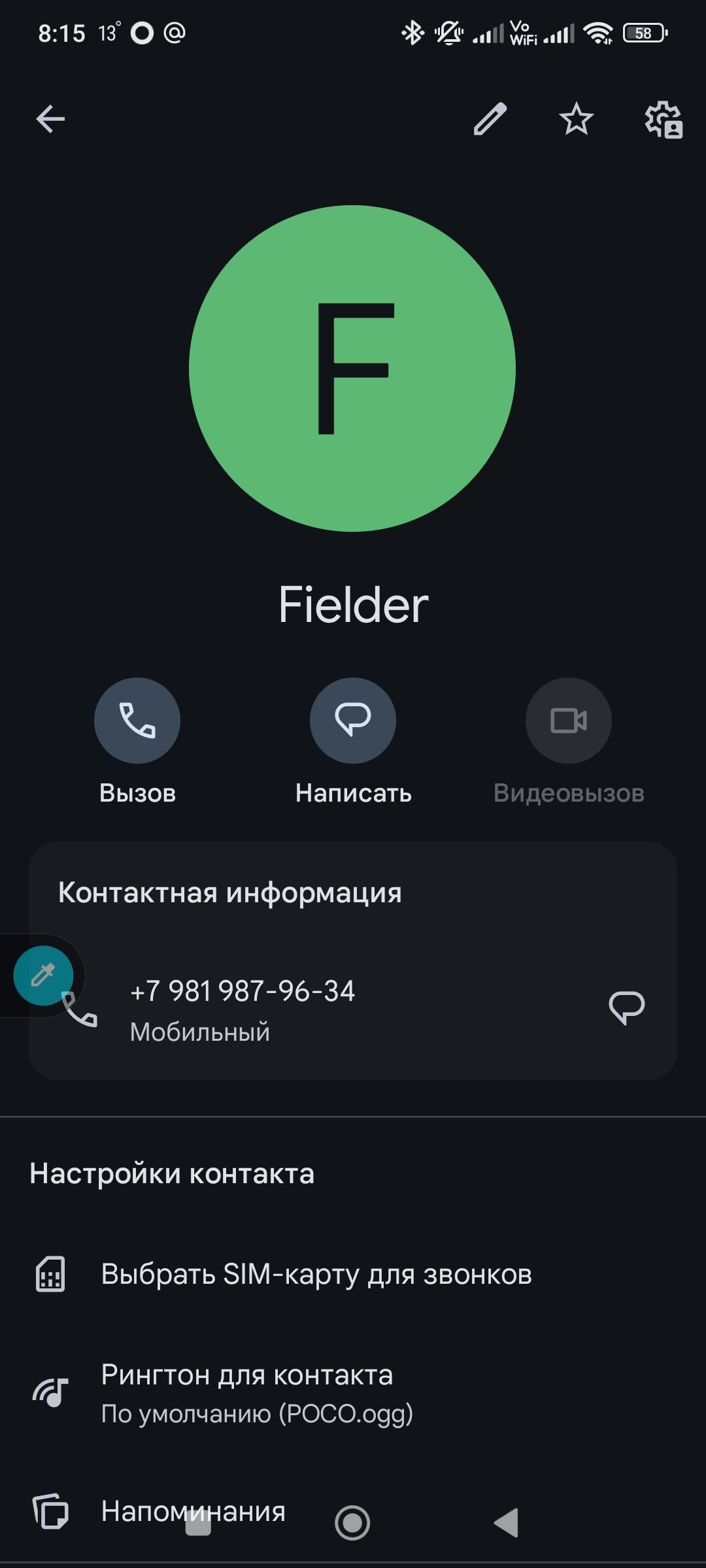Edit the Fielder contact with pencil icon
This screenshot has width=706, height=1568.
(x=490, y=119)
